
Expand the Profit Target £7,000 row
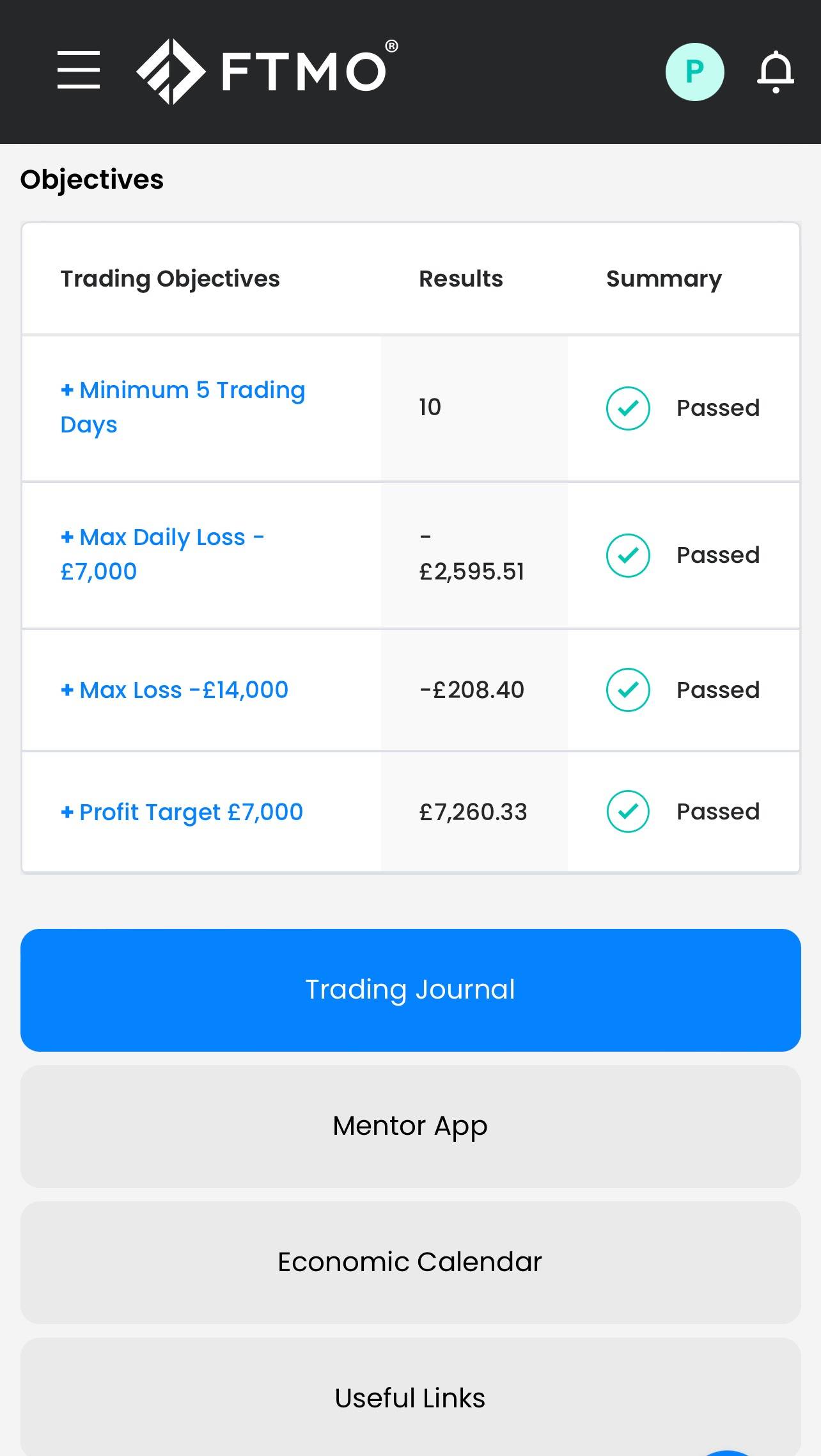pyautogui.click(x=68, y=811)
